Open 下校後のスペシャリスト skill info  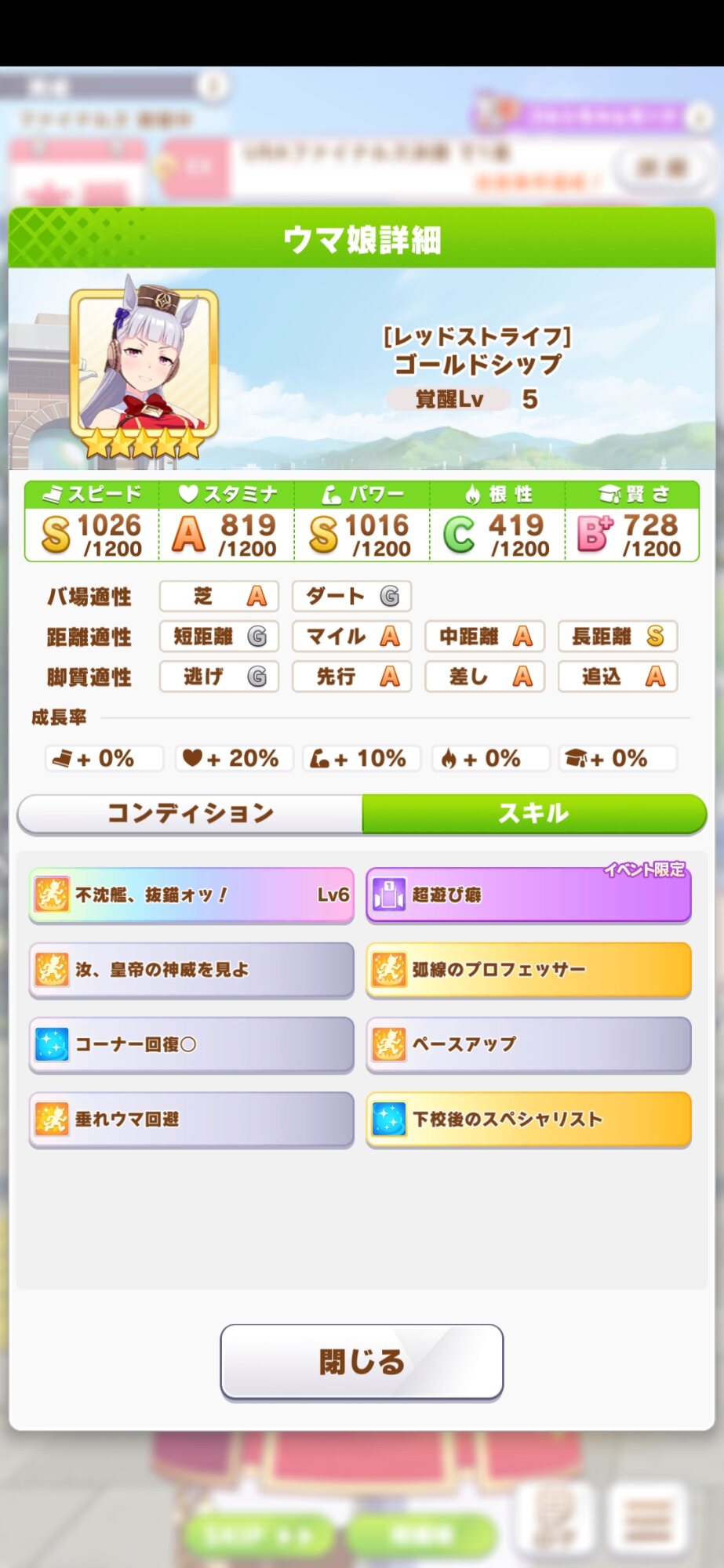pyautogui.click(x=528, y=1120)
